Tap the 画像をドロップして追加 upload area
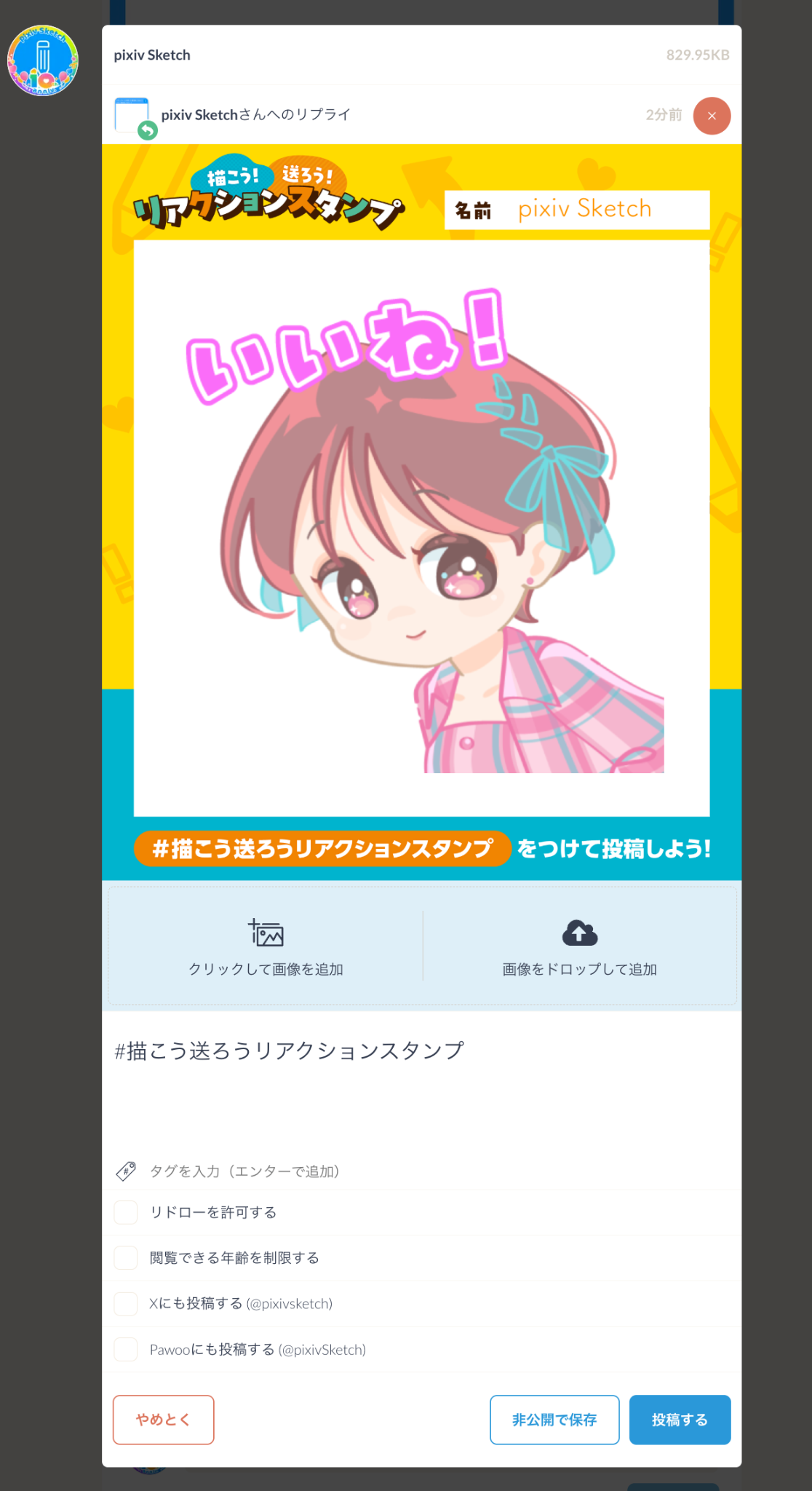Image resolution: width=812 pixels, height=1491 pixels. click(x=579, y=946)
